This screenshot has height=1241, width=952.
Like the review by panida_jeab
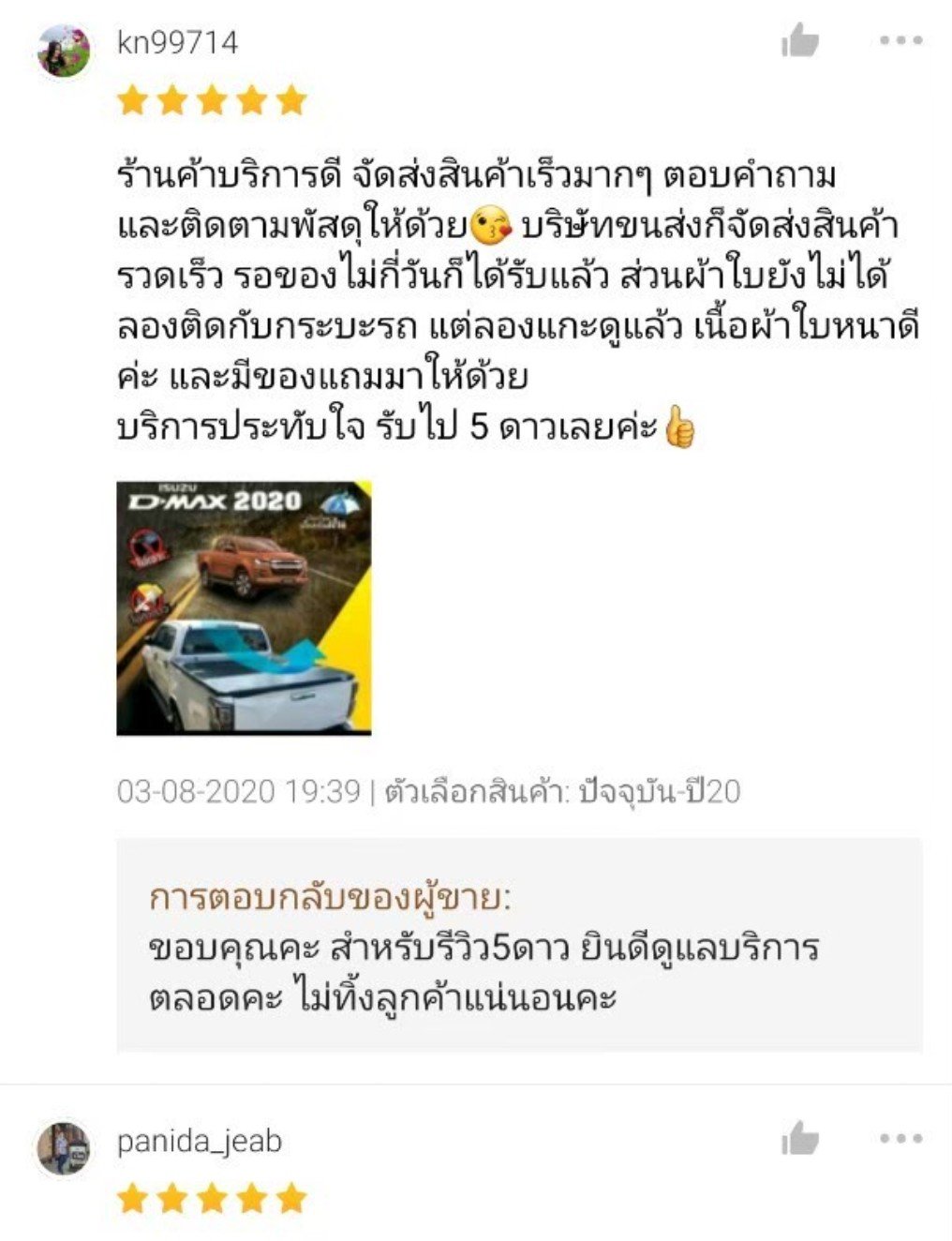tap(799, 1139)
